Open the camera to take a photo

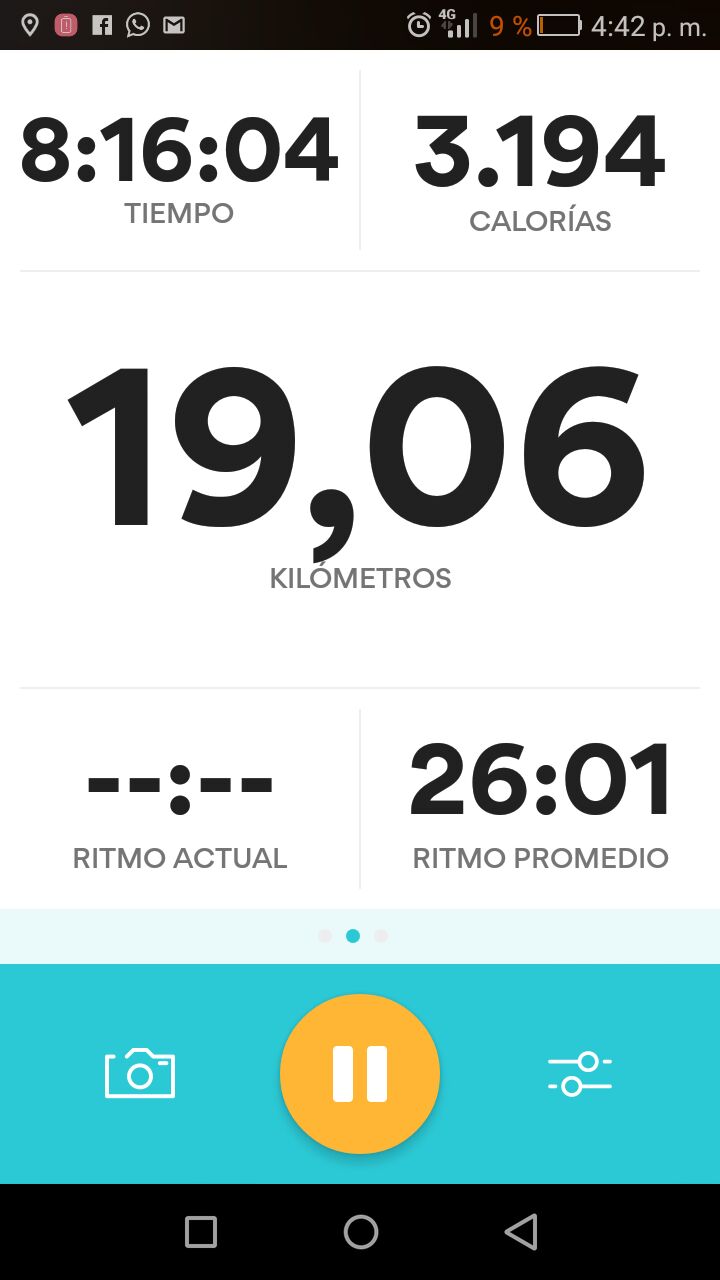click(140, 1073)
